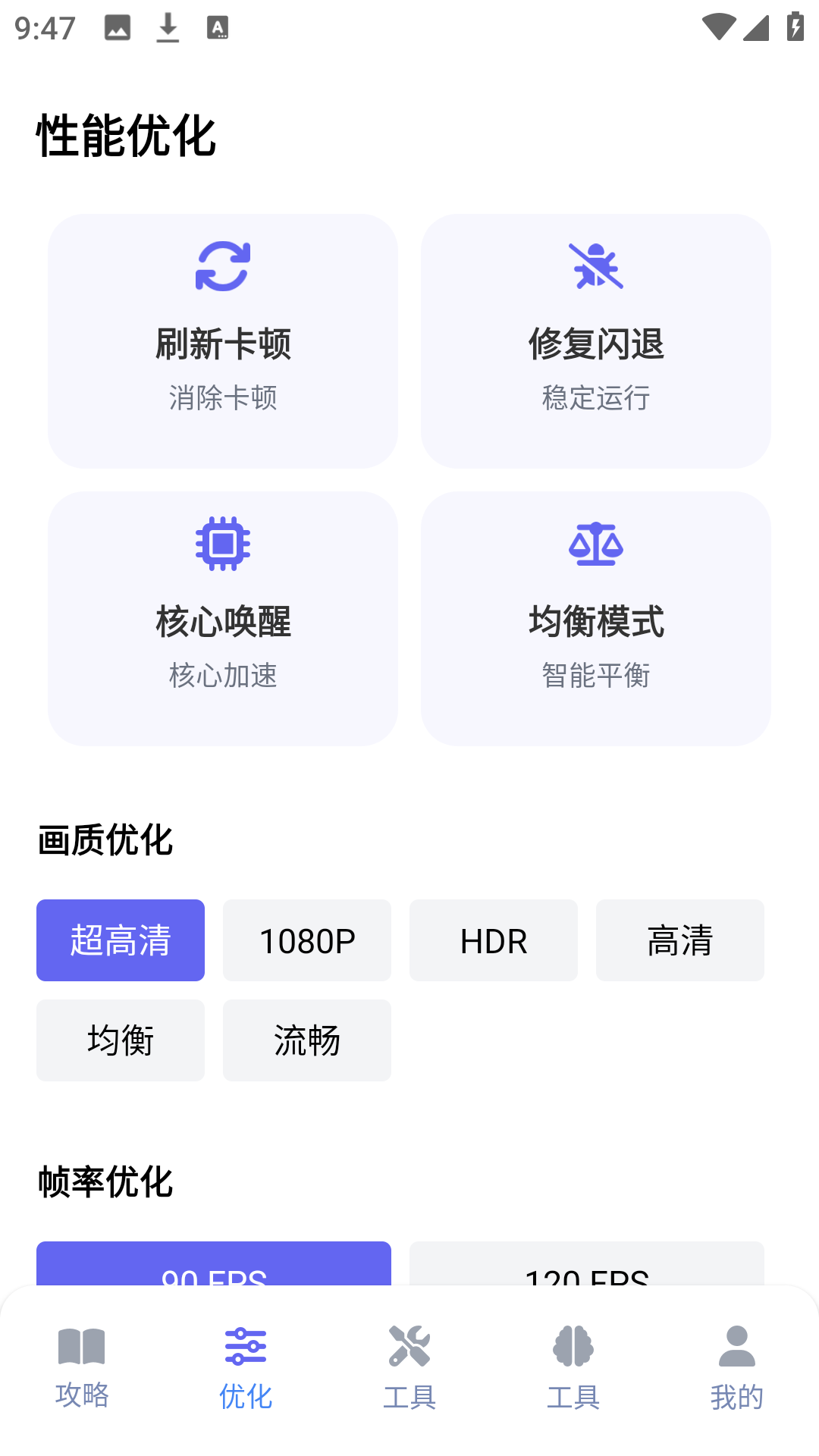Image resolution: width=819 pixels, height=1456 pixels.
Task: Tap the CPU chip icon on 核心唤醒 card
Action: tap(222, 543)
